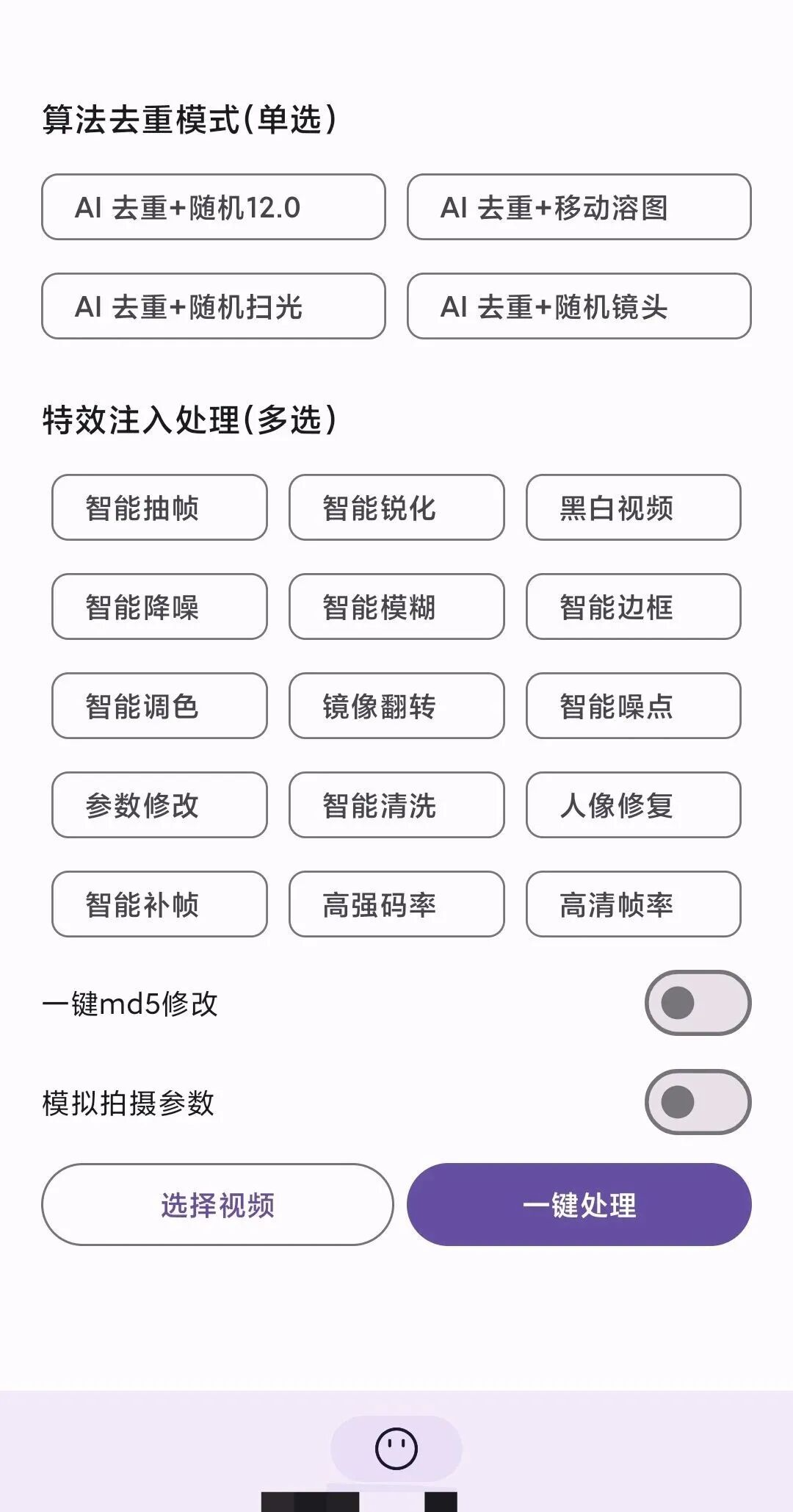Choose the 智能模糊 option
Image resolution: width=793 pixels, height=1512 pixels.
(396, 607)
